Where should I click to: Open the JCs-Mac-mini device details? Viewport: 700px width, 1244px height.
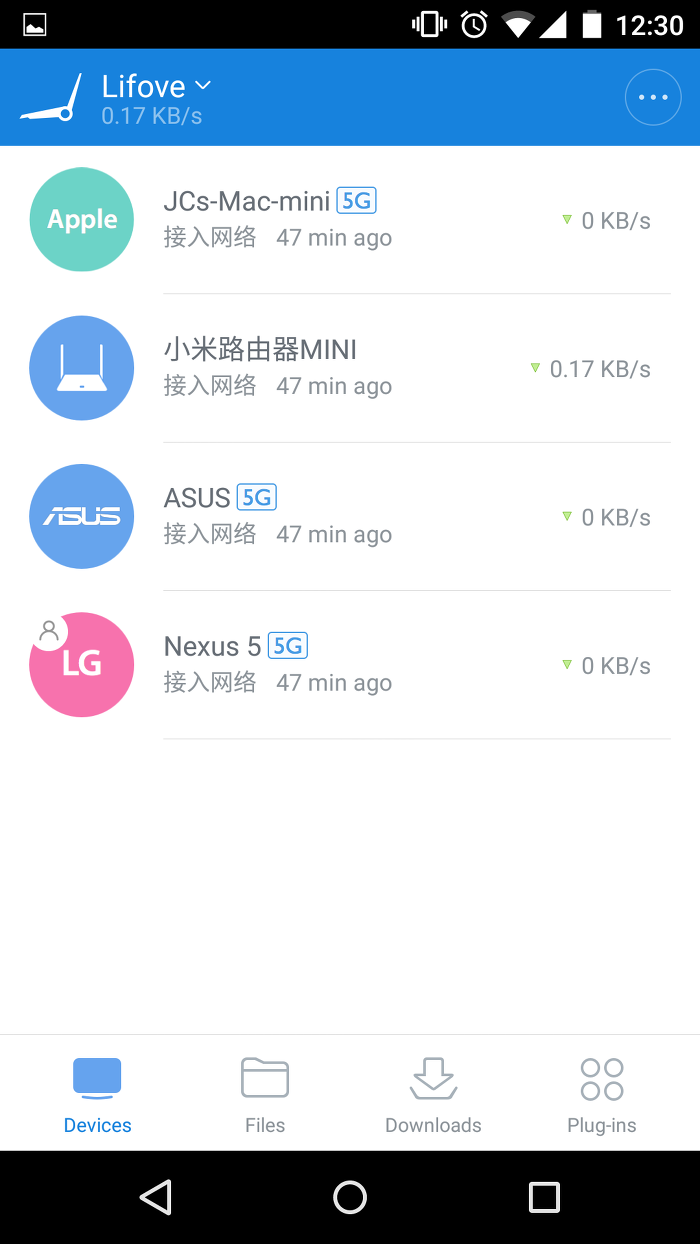click(350, 220)
